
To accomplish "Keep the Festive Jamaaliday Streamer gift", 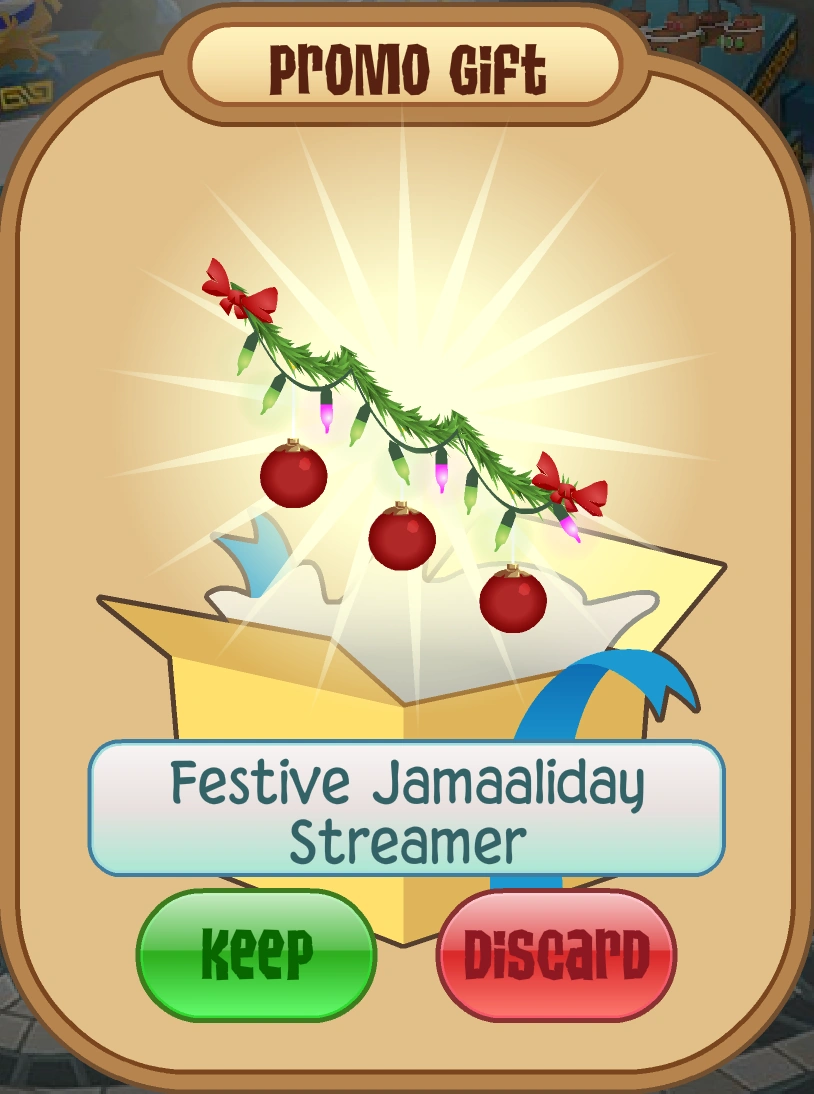I will pos(256,954).
